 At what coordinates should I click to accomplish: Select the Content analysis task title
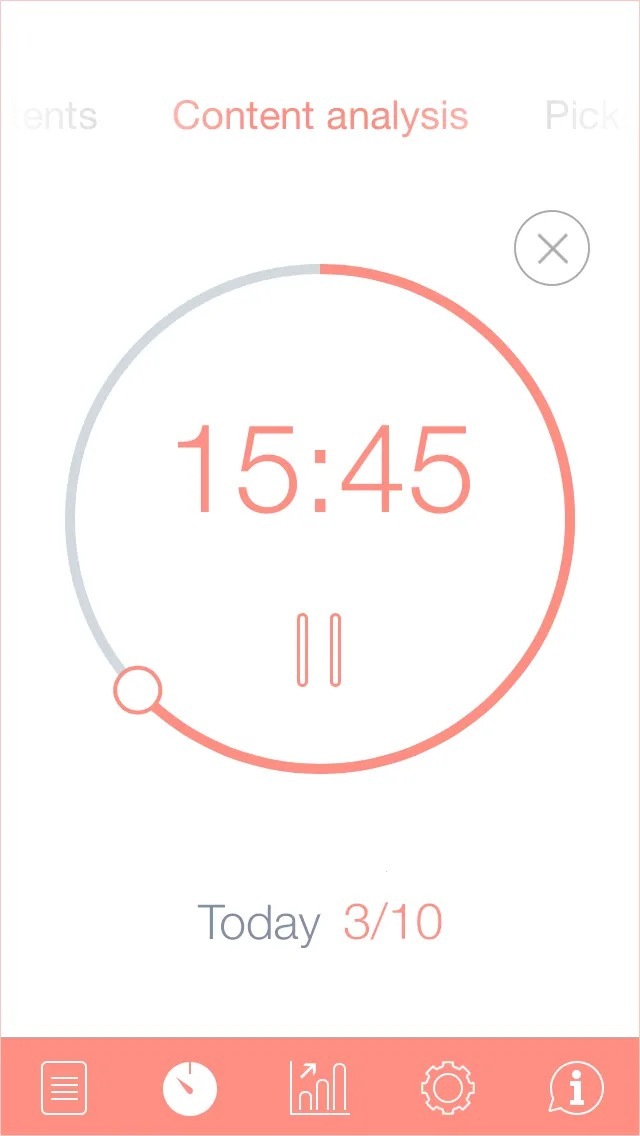point(320,116)
